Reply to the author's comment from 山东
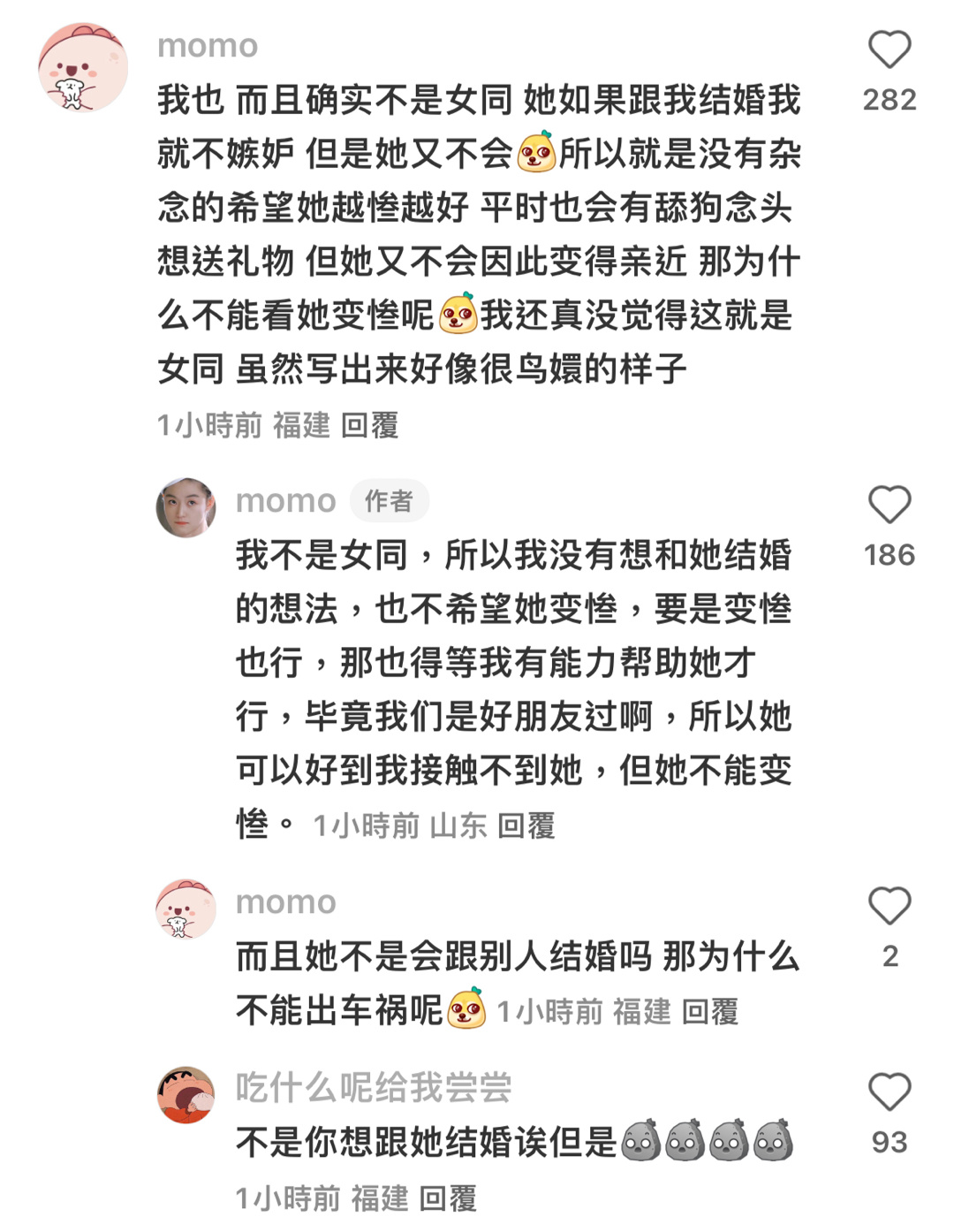 point(526,826)
